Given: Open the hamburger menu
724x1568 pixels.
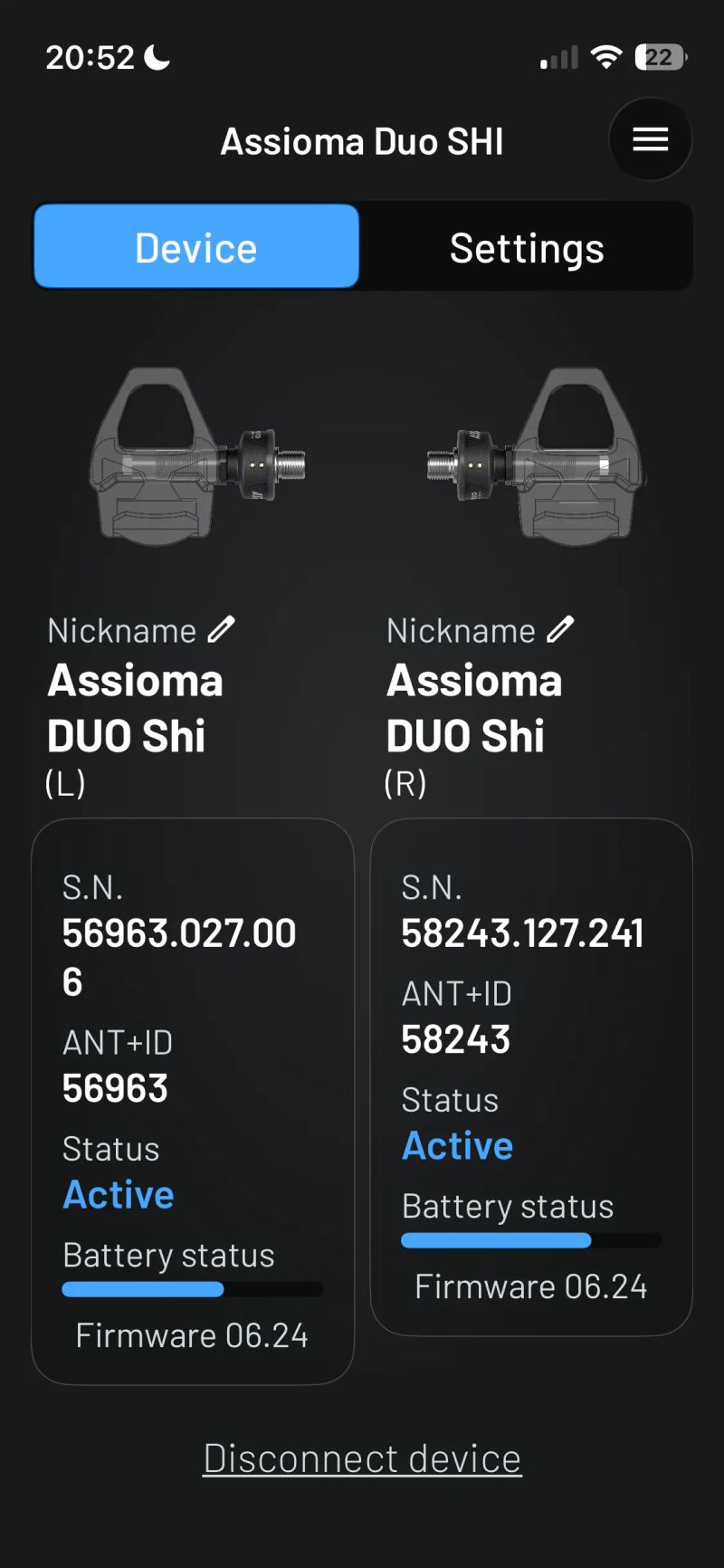Looking at the screenshot, I should 651,139.
